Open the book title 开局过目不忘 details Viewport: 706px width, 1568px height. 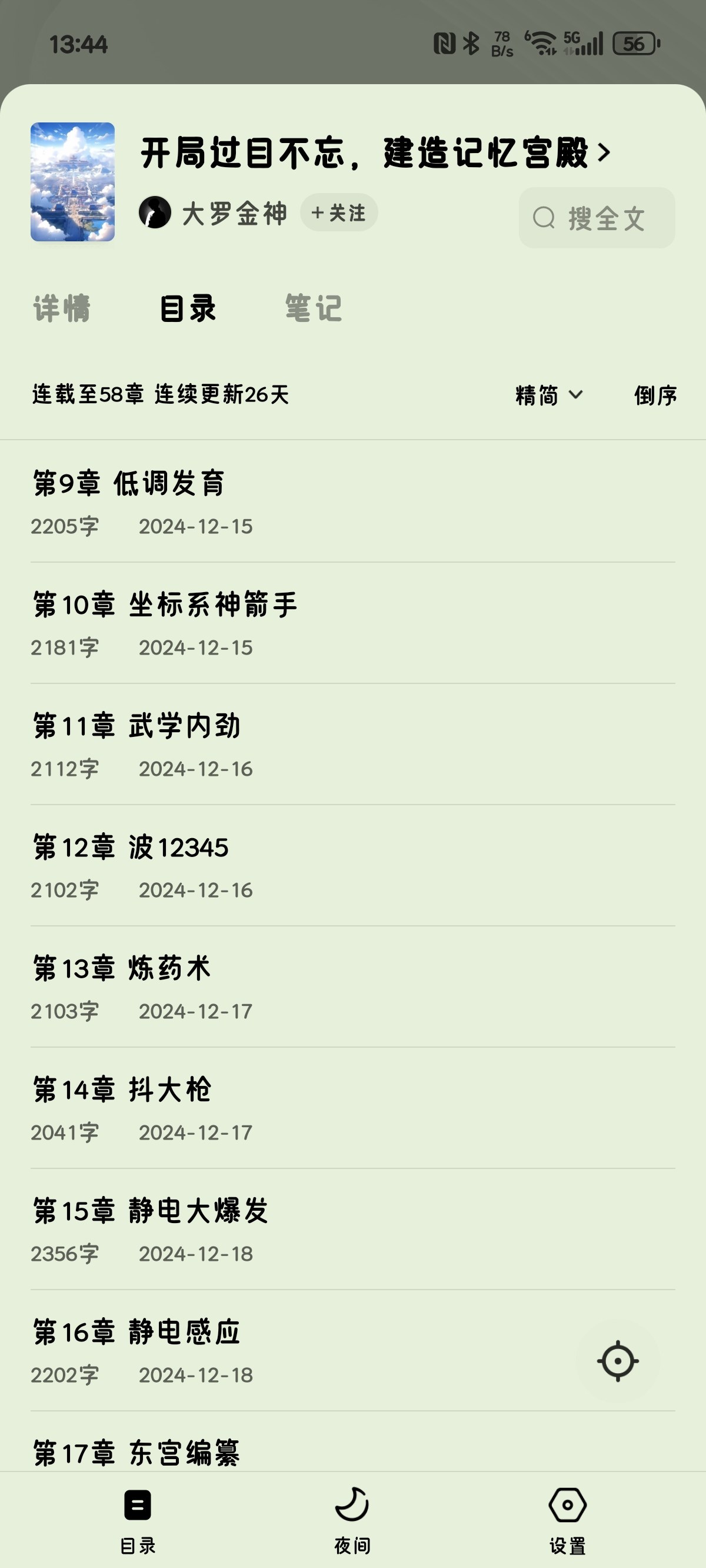pos(374,152)
